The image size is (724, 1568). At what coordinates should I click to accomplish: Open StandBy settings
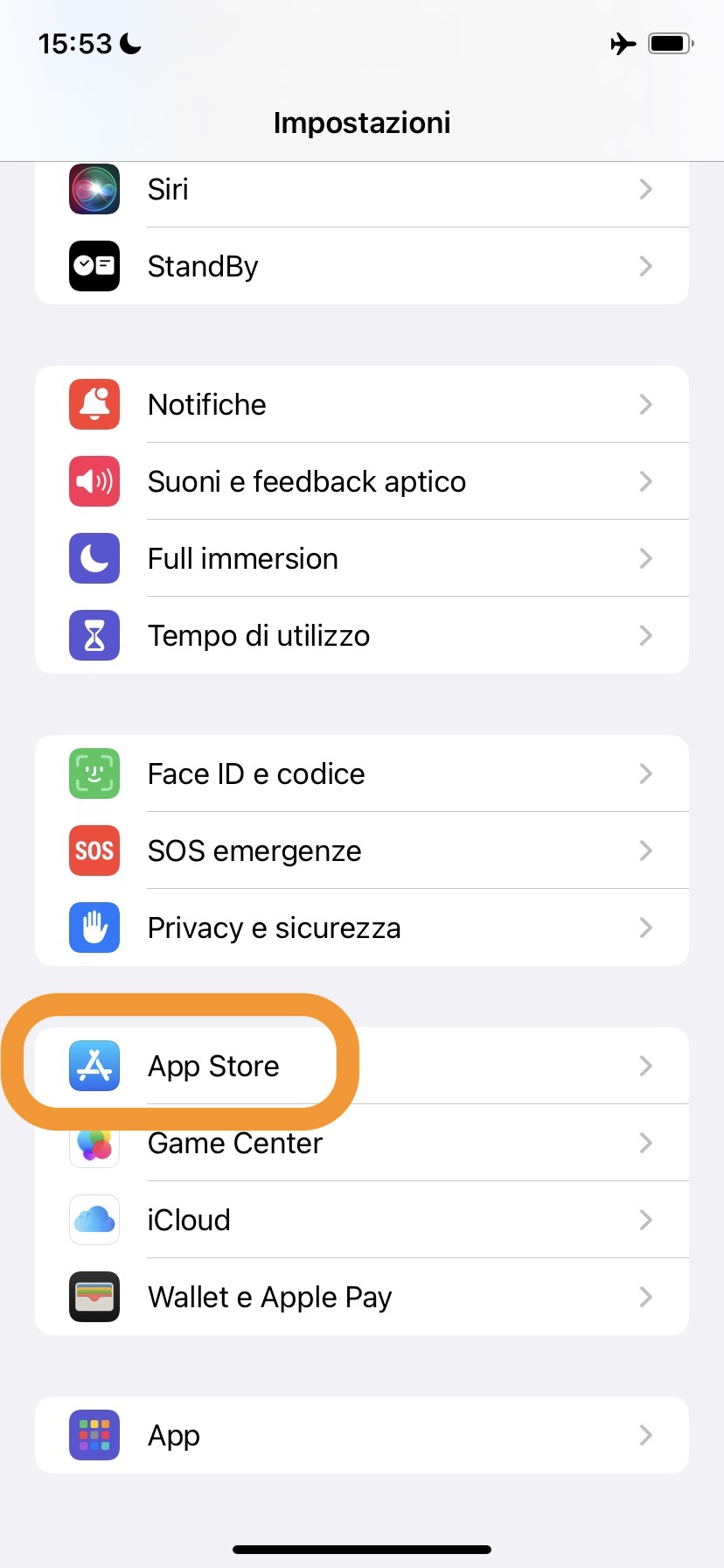click(361, 266)
